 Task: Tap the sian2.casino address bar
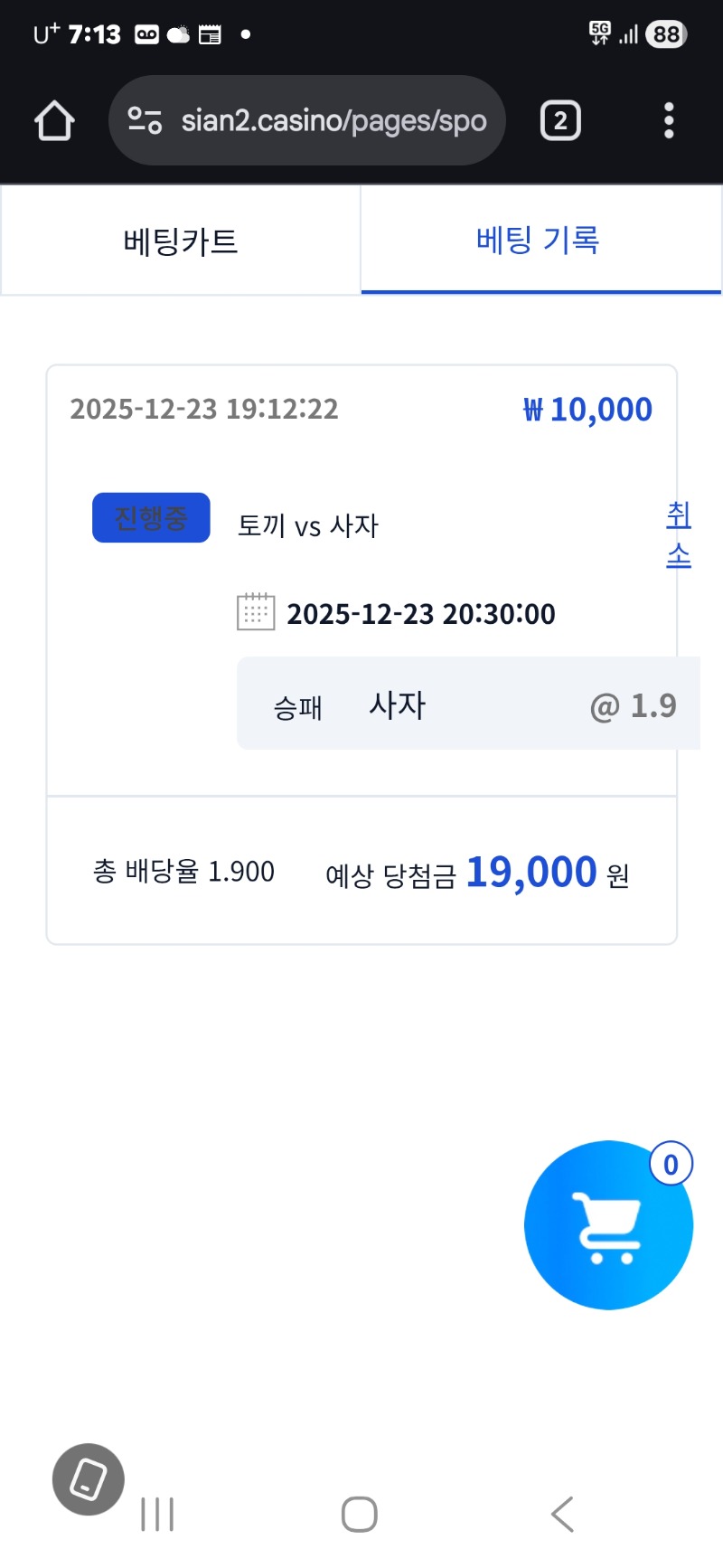pyautogui.click(x=307, y=121)
